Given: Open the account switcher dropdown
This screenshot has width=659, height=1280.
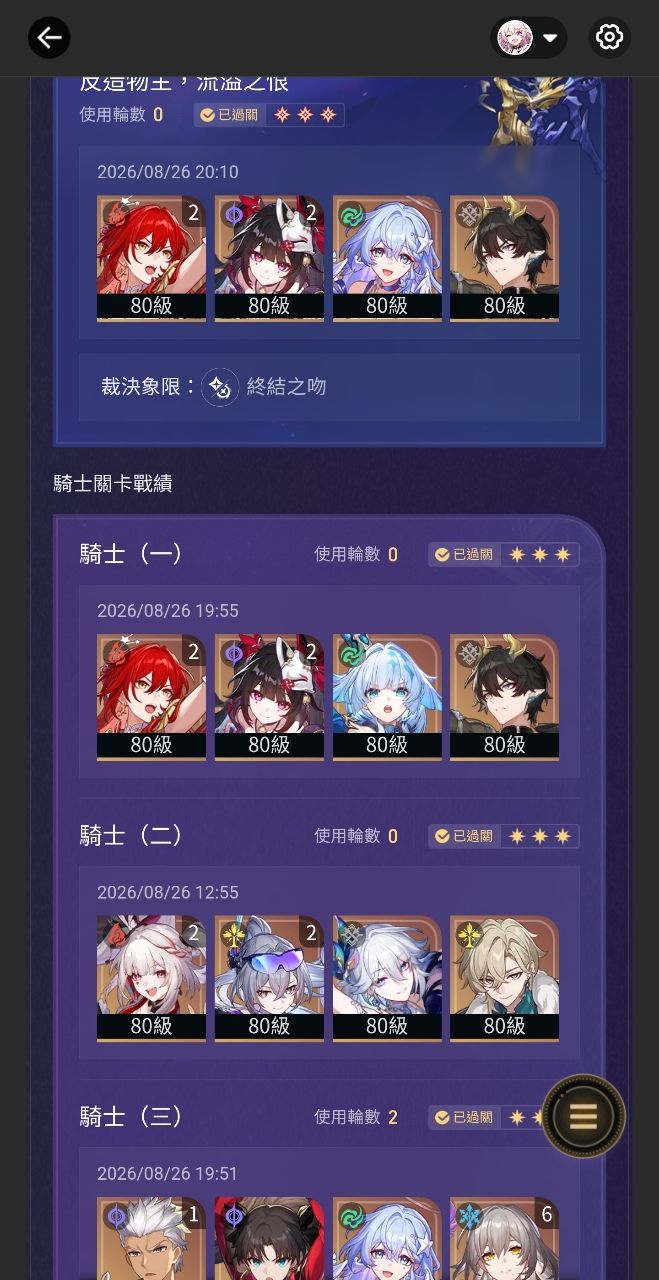Looking at the screenshot, I should point(529,38).
